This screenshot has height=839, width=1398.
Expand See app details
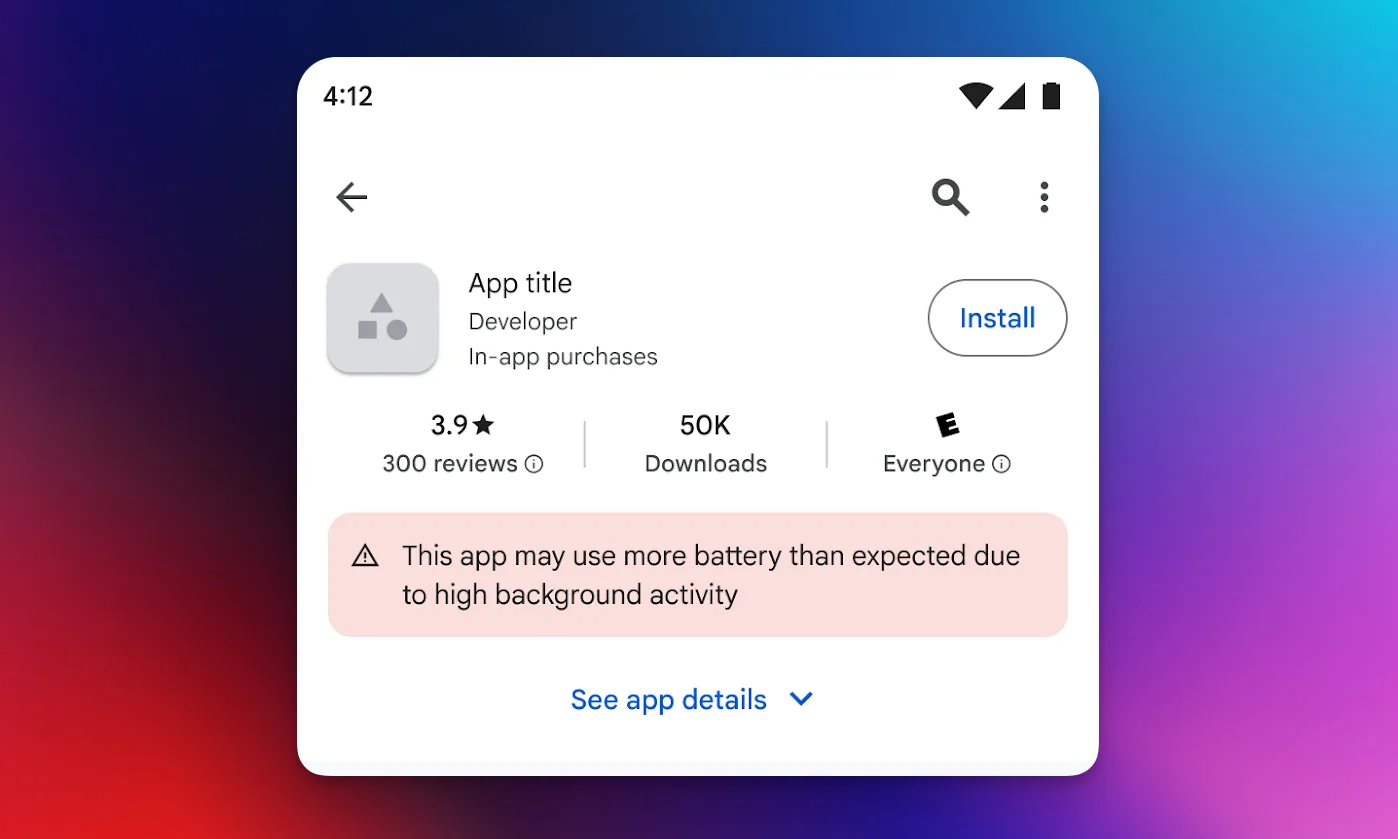point(692,700)
